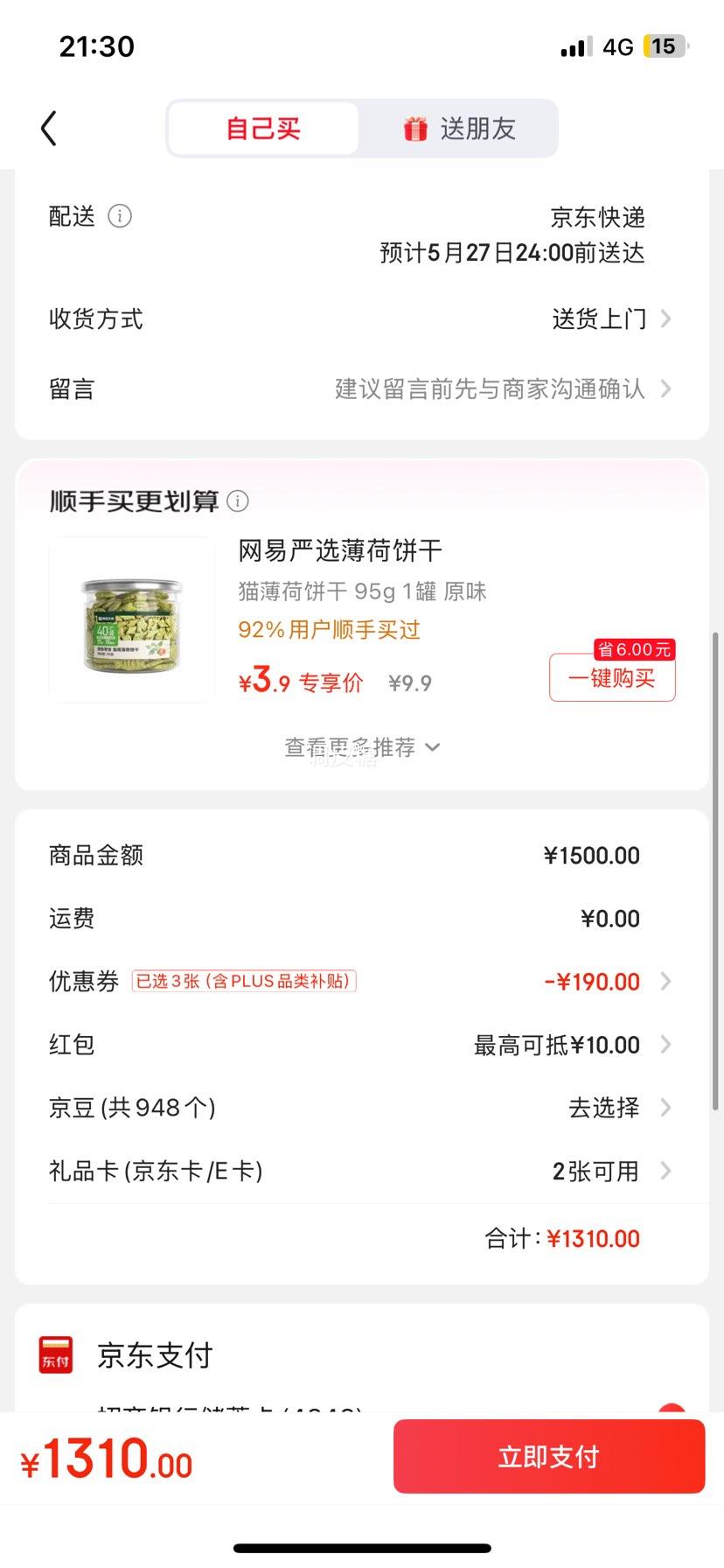Open the 优惠券 coupon row
The width and height of the screenshot is (724, 1568).
(x=362, y=982)
